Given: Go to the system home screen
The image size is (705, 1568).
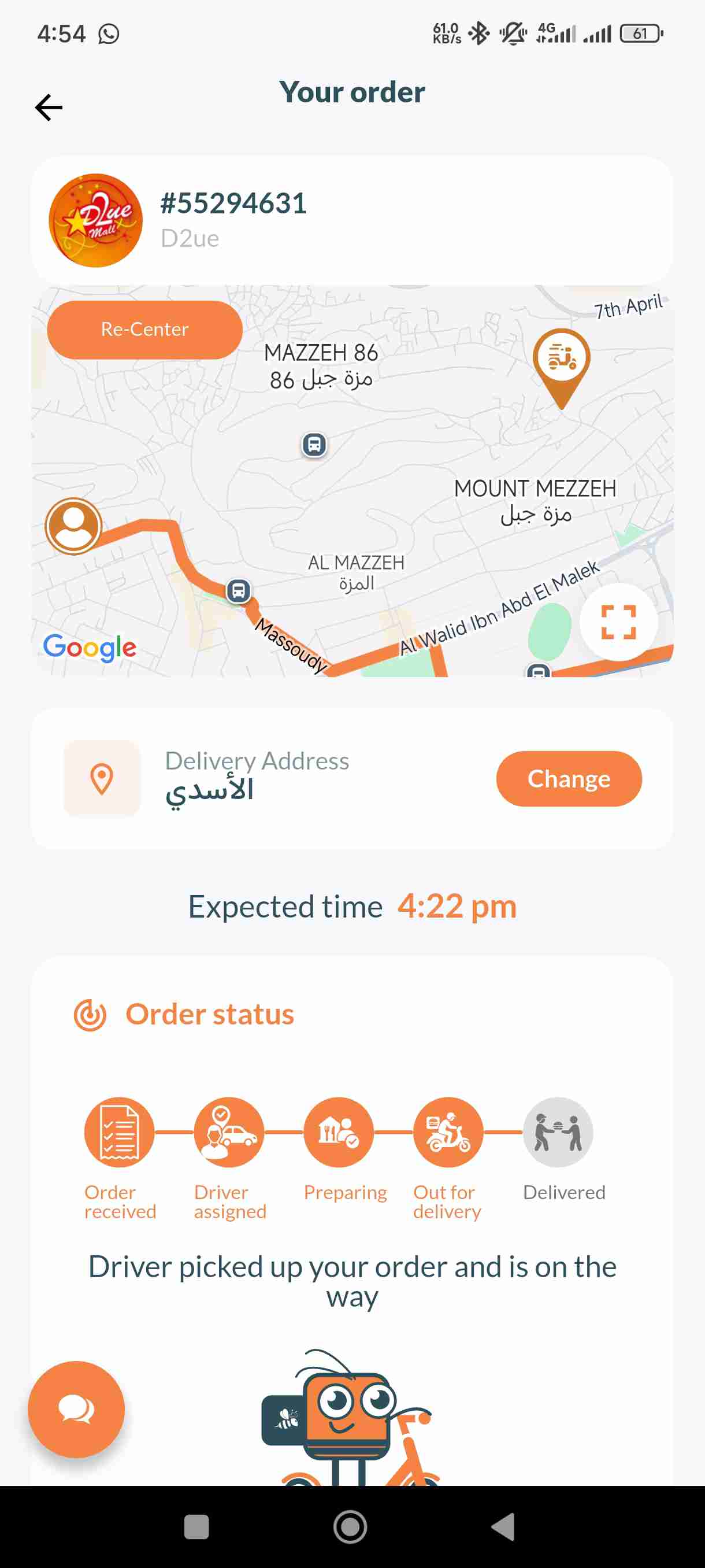Looking at the screenshot, I should (350, 1526).
